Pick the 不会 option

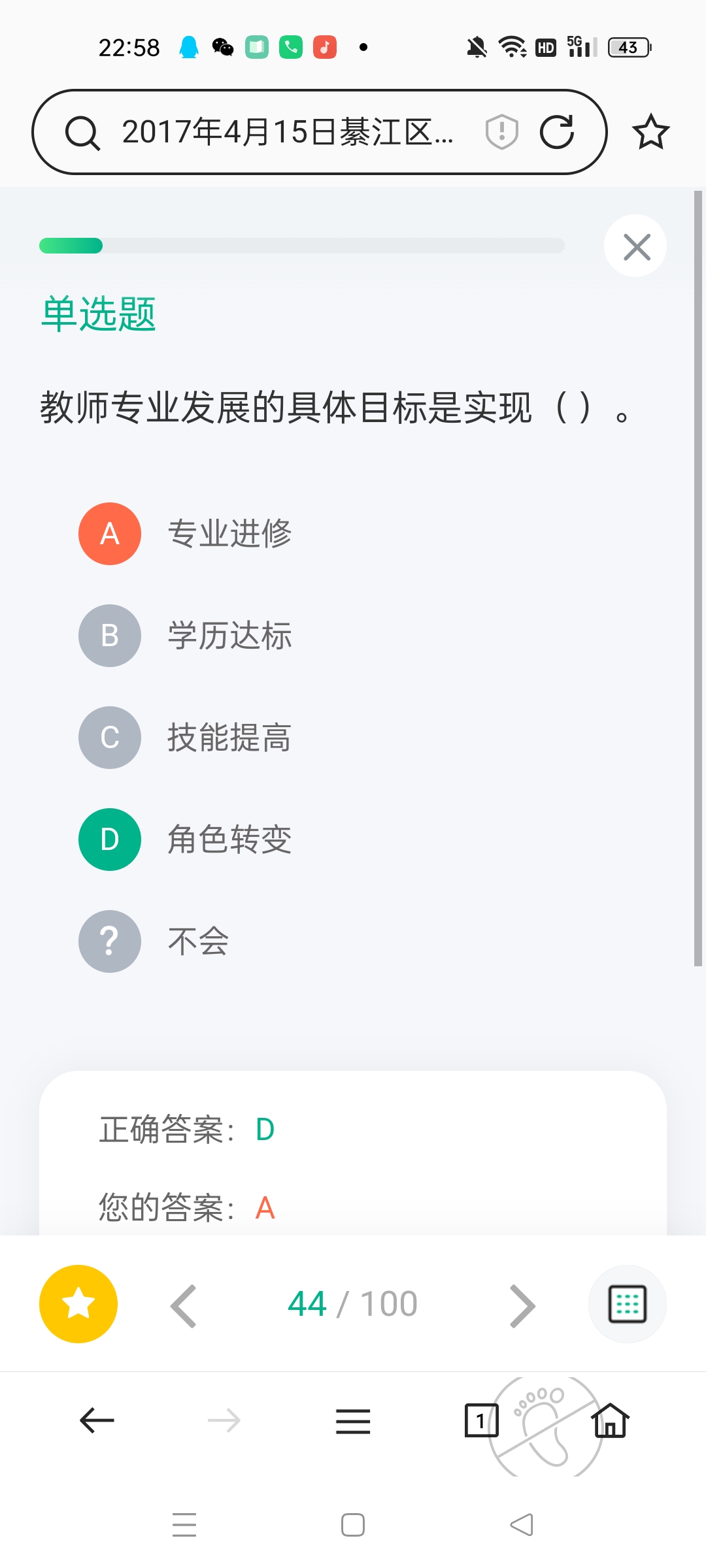(154, 941)
